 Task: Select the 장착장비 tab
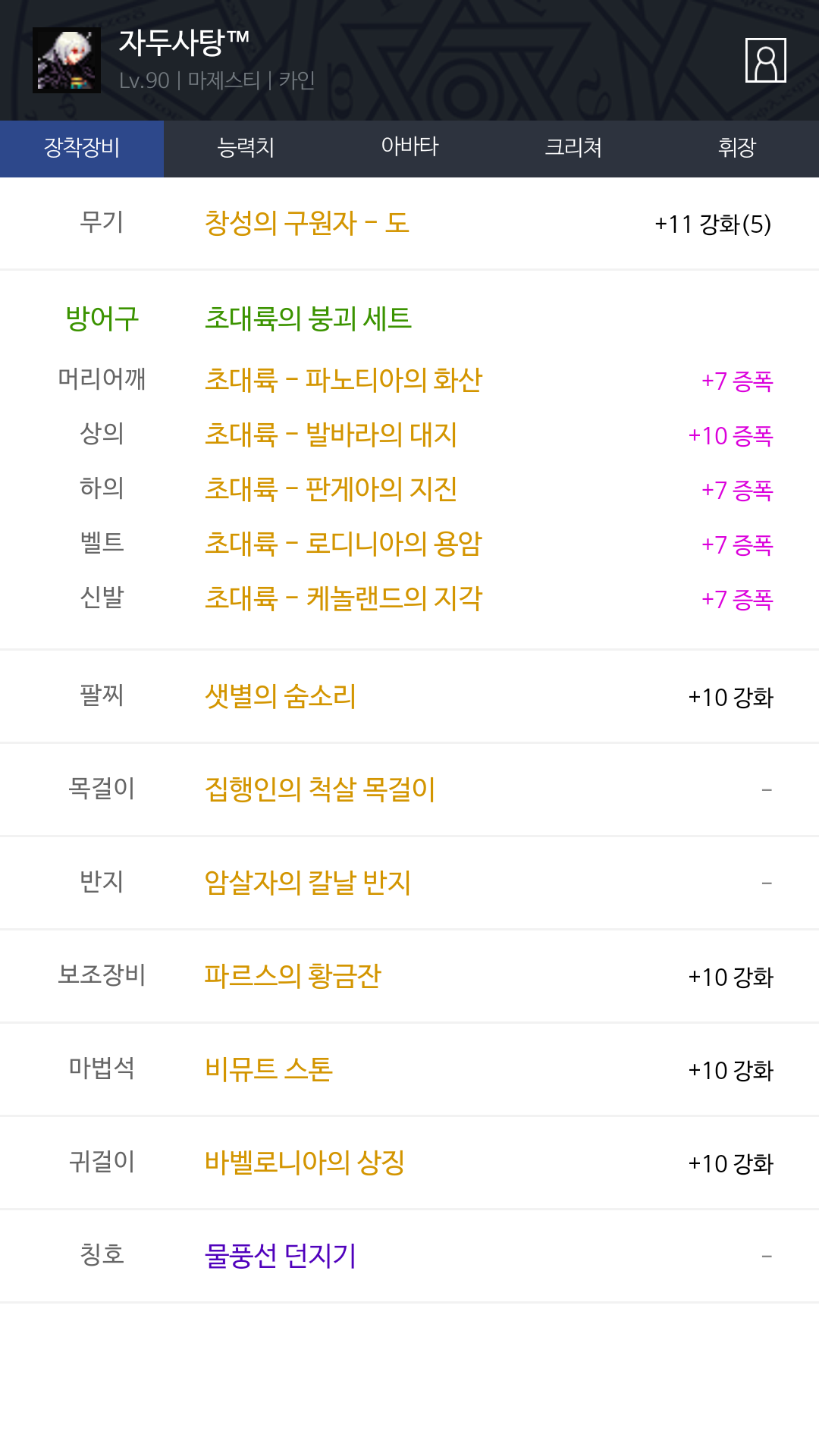[x=82, y=149]
